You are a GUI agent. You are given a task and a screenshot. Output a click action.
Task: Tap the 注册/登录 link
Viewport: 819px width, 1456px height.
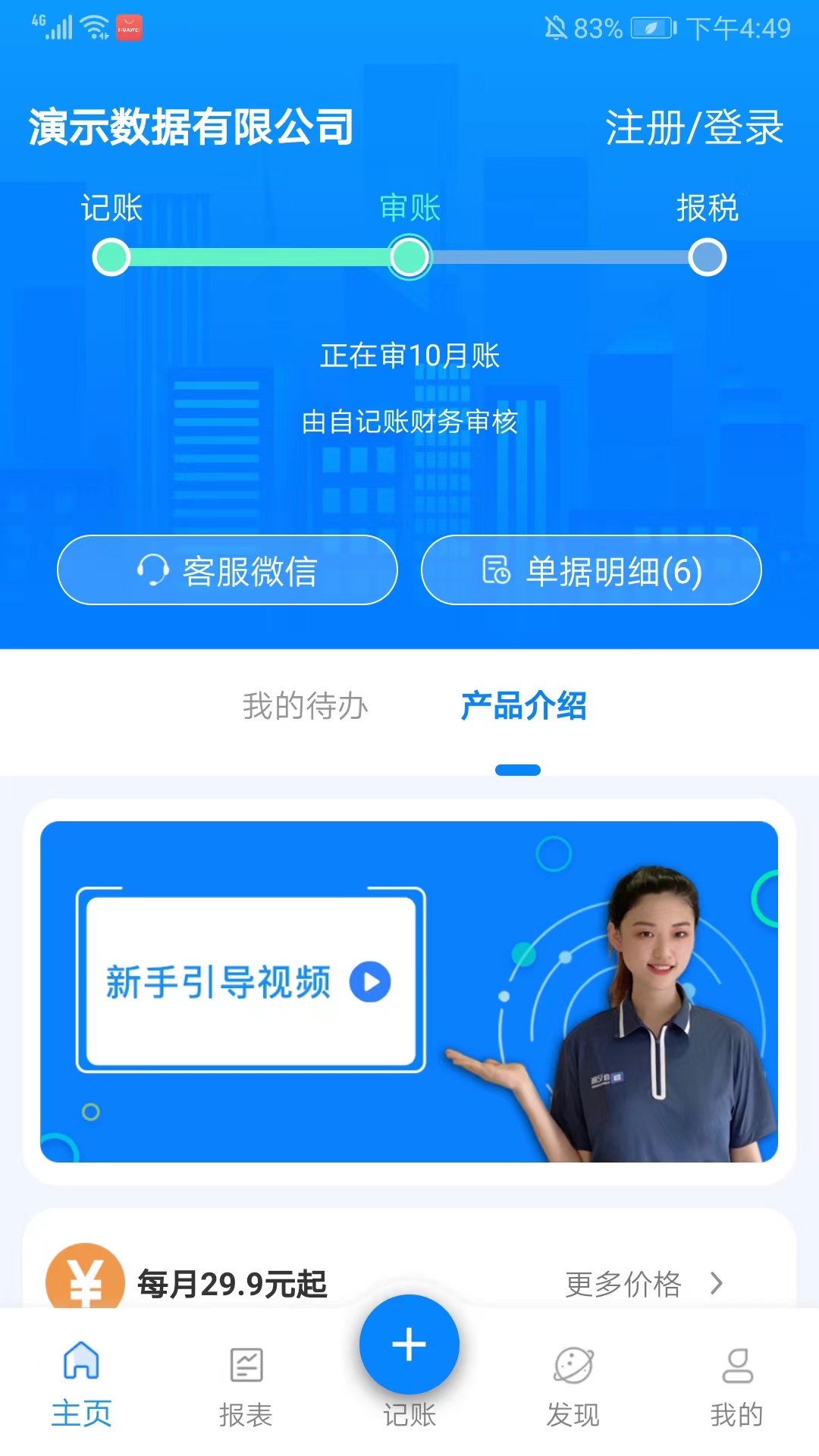coord(693,126)
